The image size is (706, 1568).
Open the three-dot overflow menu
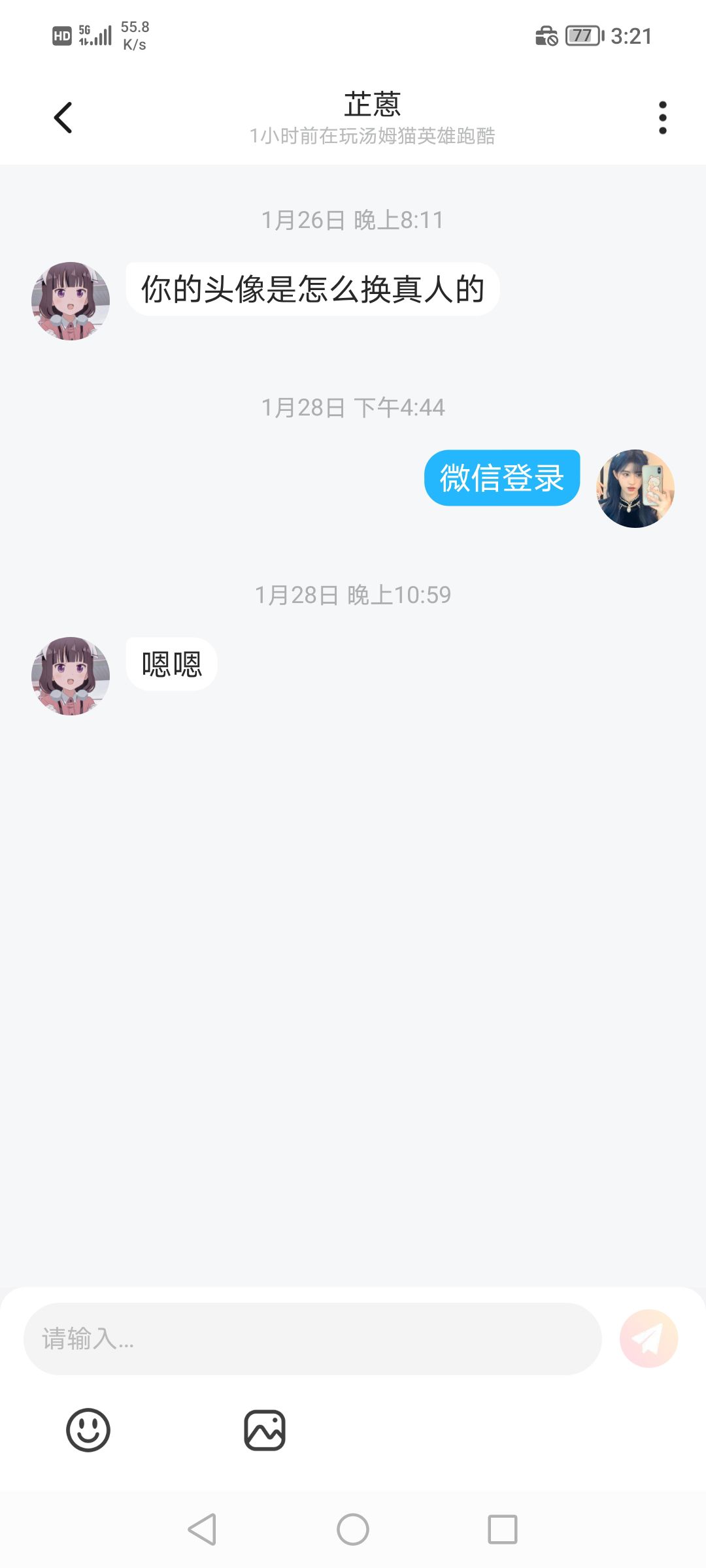coord(662,118)
